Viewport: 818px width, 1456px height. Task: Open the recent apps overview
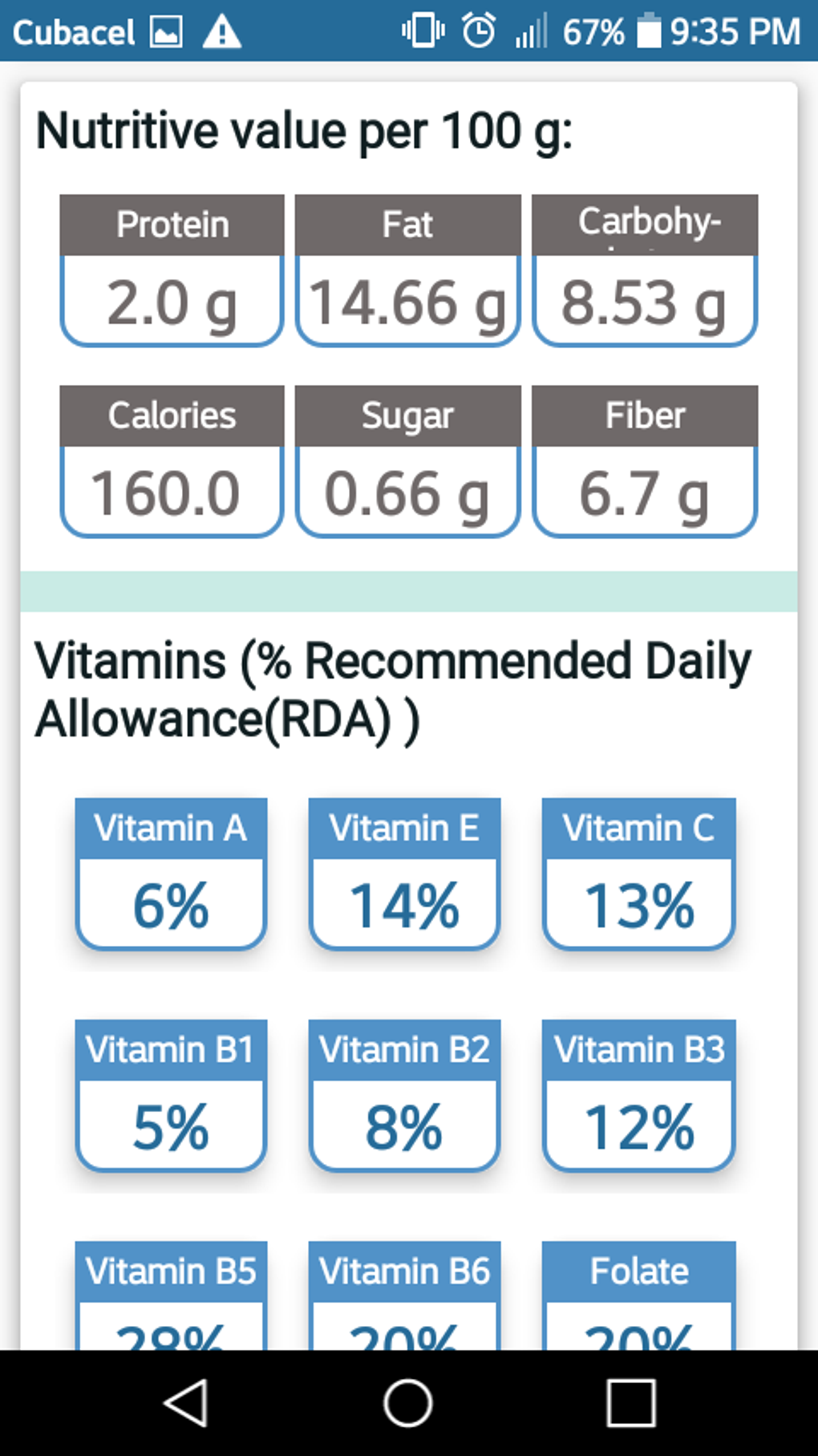pos(631,1403)
